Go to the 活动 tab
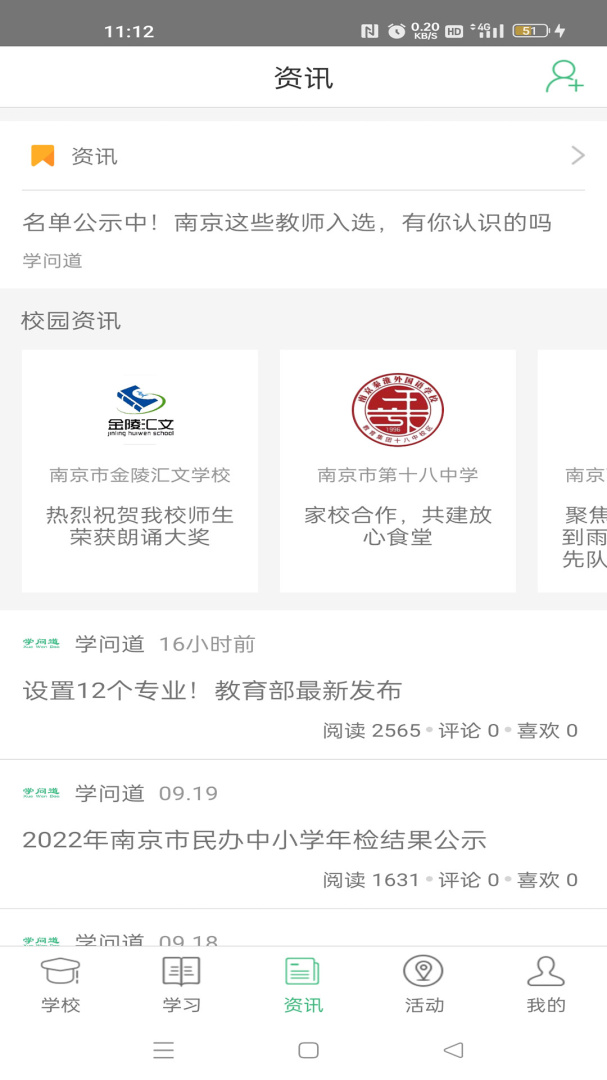The width and height of the screenshot is (607, 1080). click(424, 985)
